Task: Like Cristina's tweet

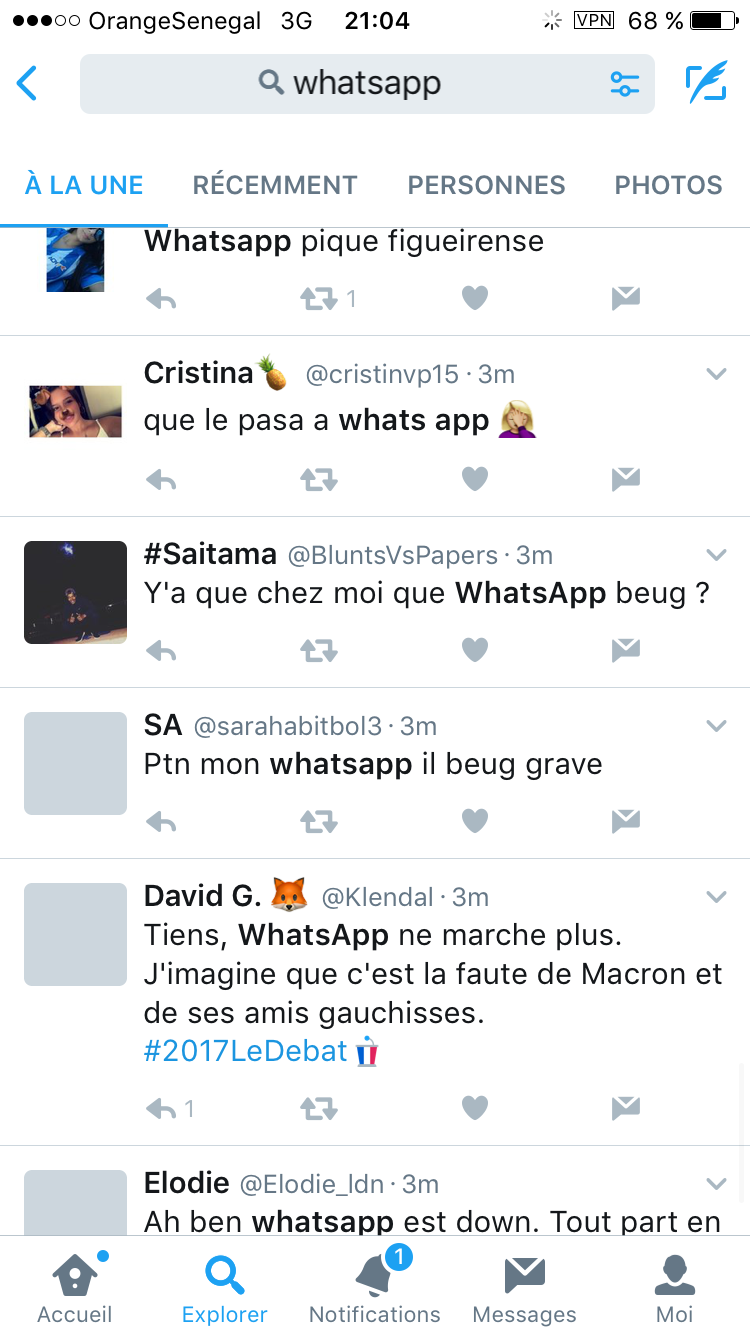Action: pyautogui.click(x=475, y=479)
